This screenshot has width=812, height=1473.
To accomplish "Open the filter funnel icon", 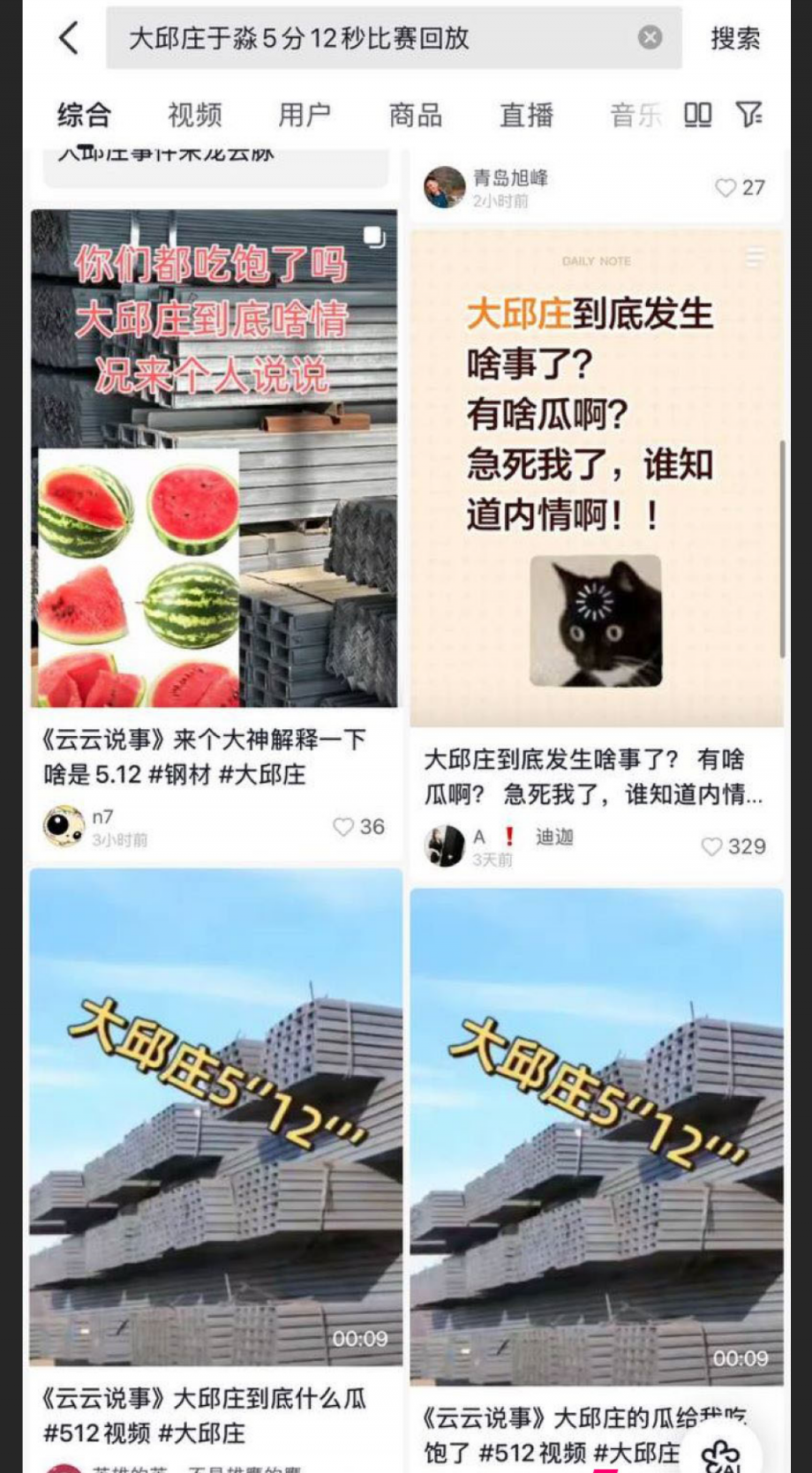I will [x=748, y=114].
